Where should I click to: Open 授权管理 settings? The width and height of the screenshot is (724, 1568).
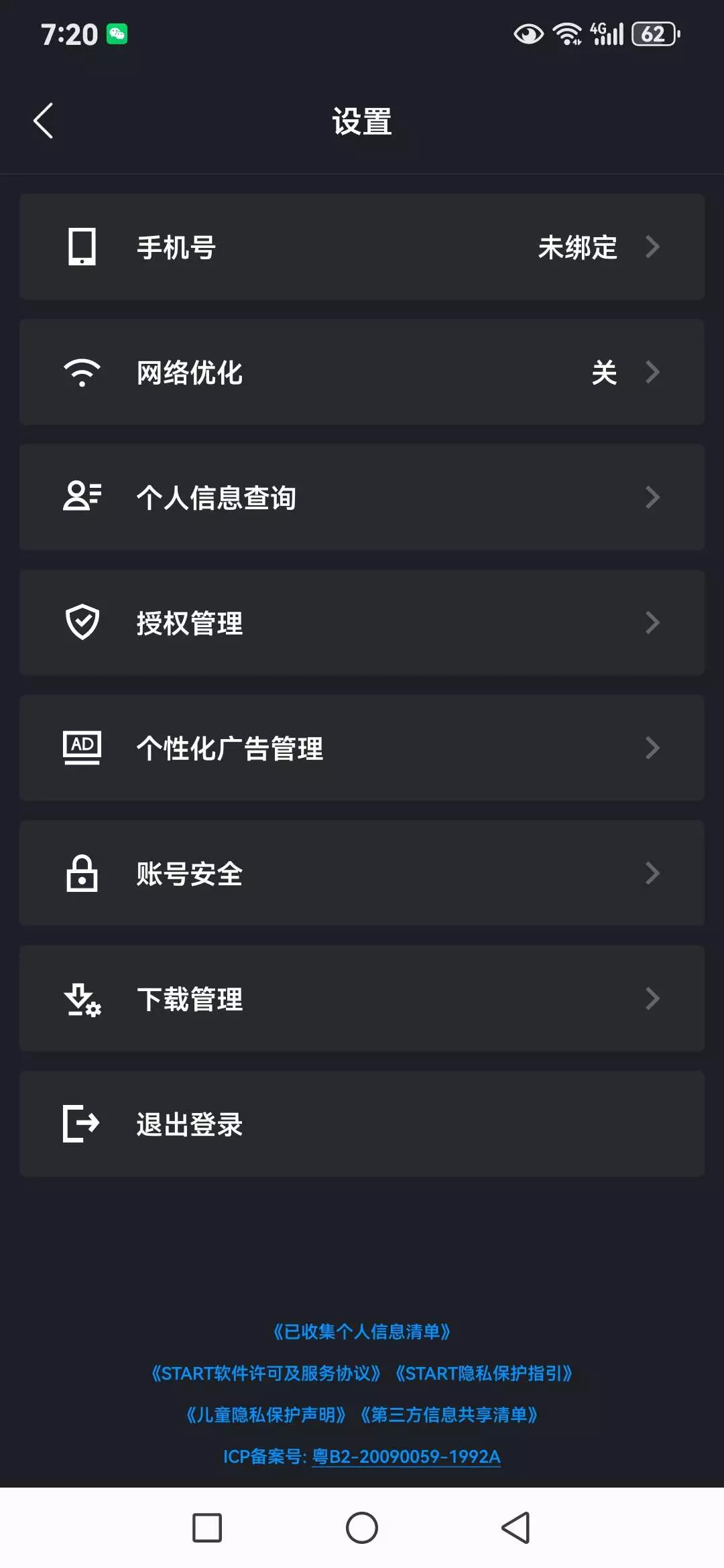click(x=362, y=623)
